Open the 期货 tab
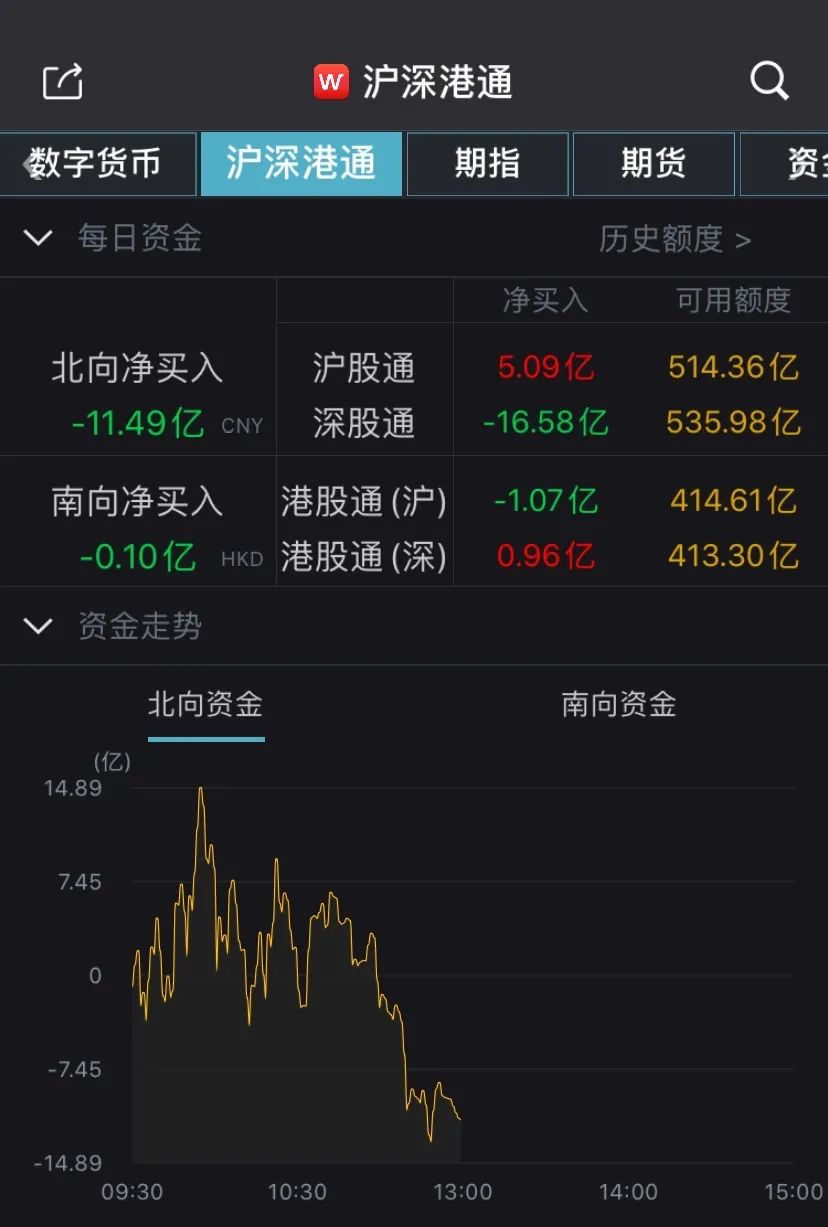This screenshot has height=1227, width=828. tap(653, 163)
